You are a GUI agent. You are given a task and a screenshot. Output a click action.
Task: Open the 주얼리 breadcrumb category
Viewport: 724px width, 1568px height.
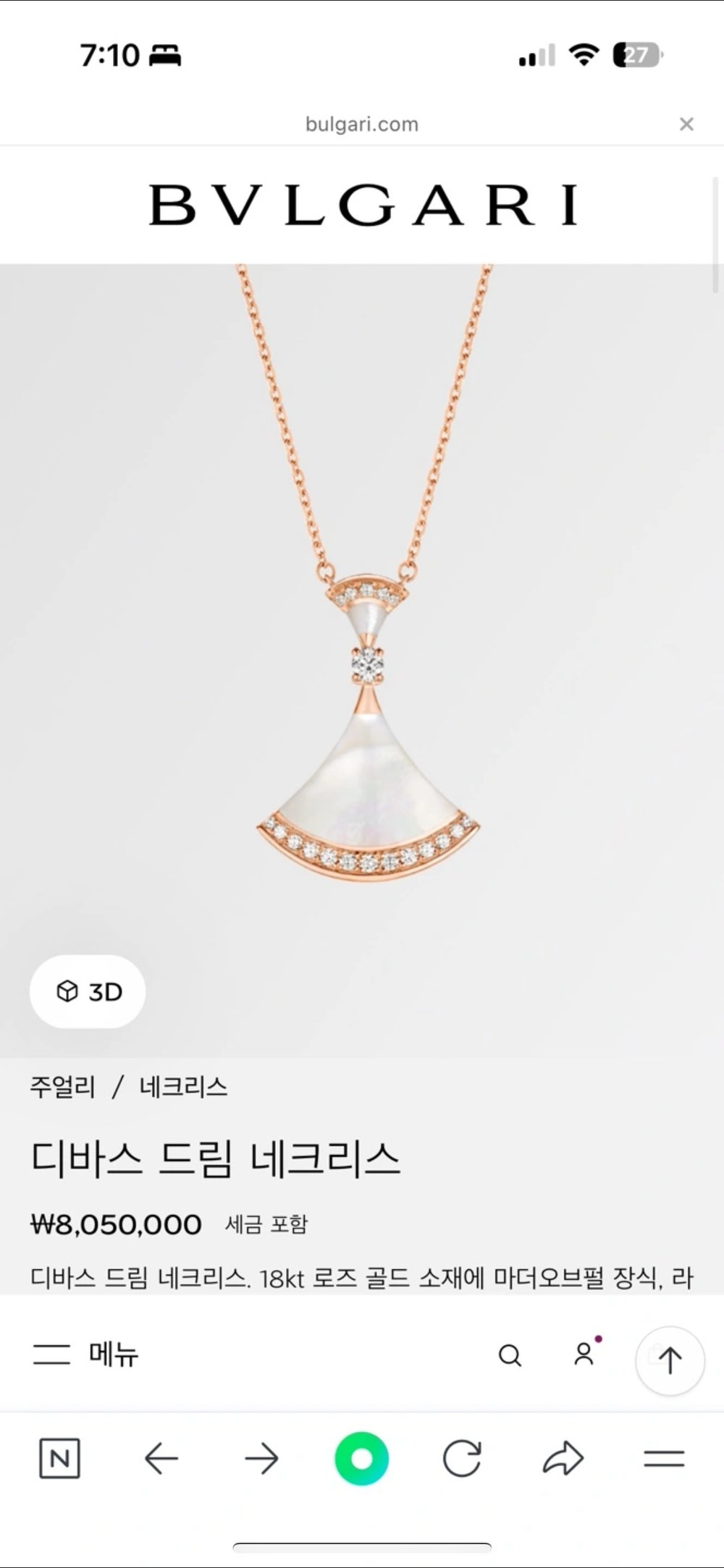[62, 1087]
